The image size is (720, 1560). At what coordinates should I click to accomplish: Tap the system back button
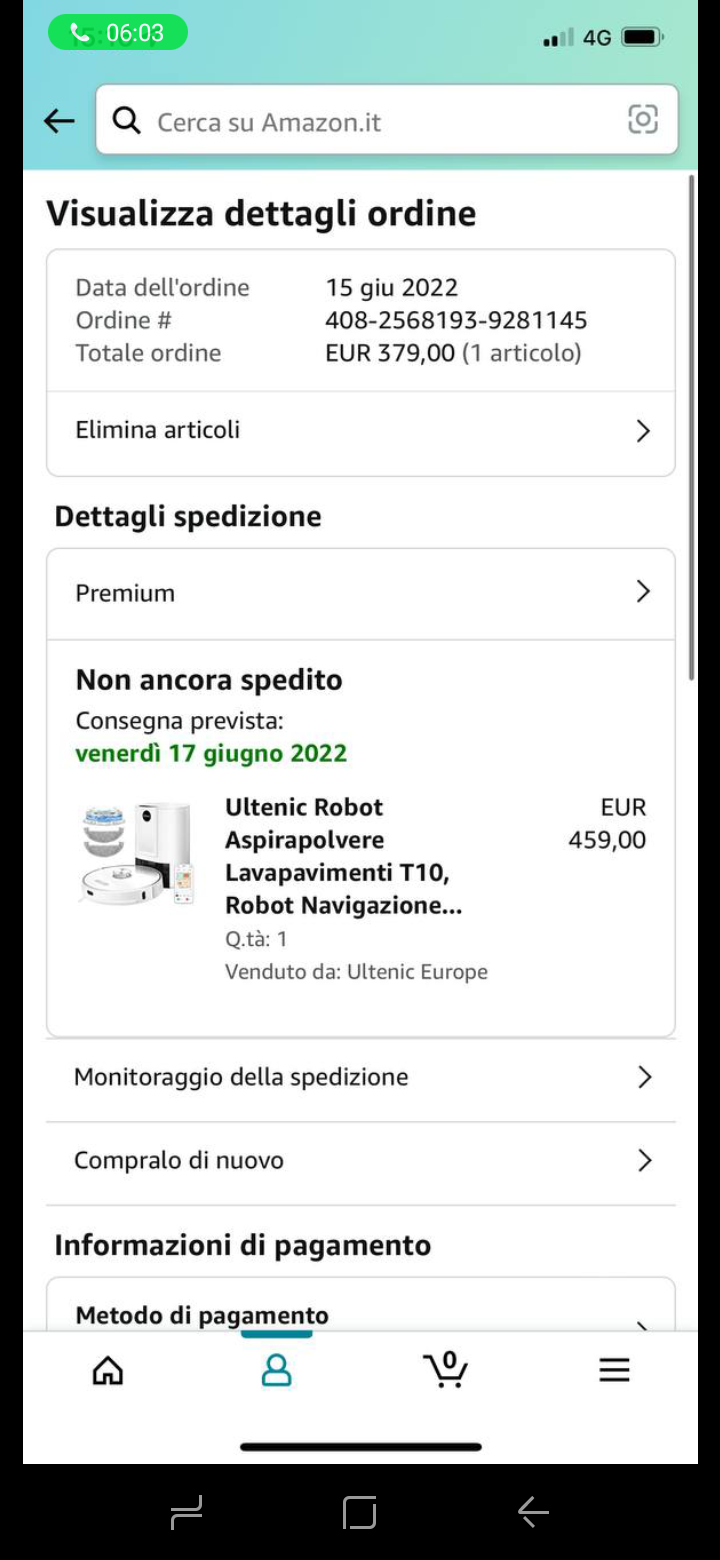click(533, 1512)
